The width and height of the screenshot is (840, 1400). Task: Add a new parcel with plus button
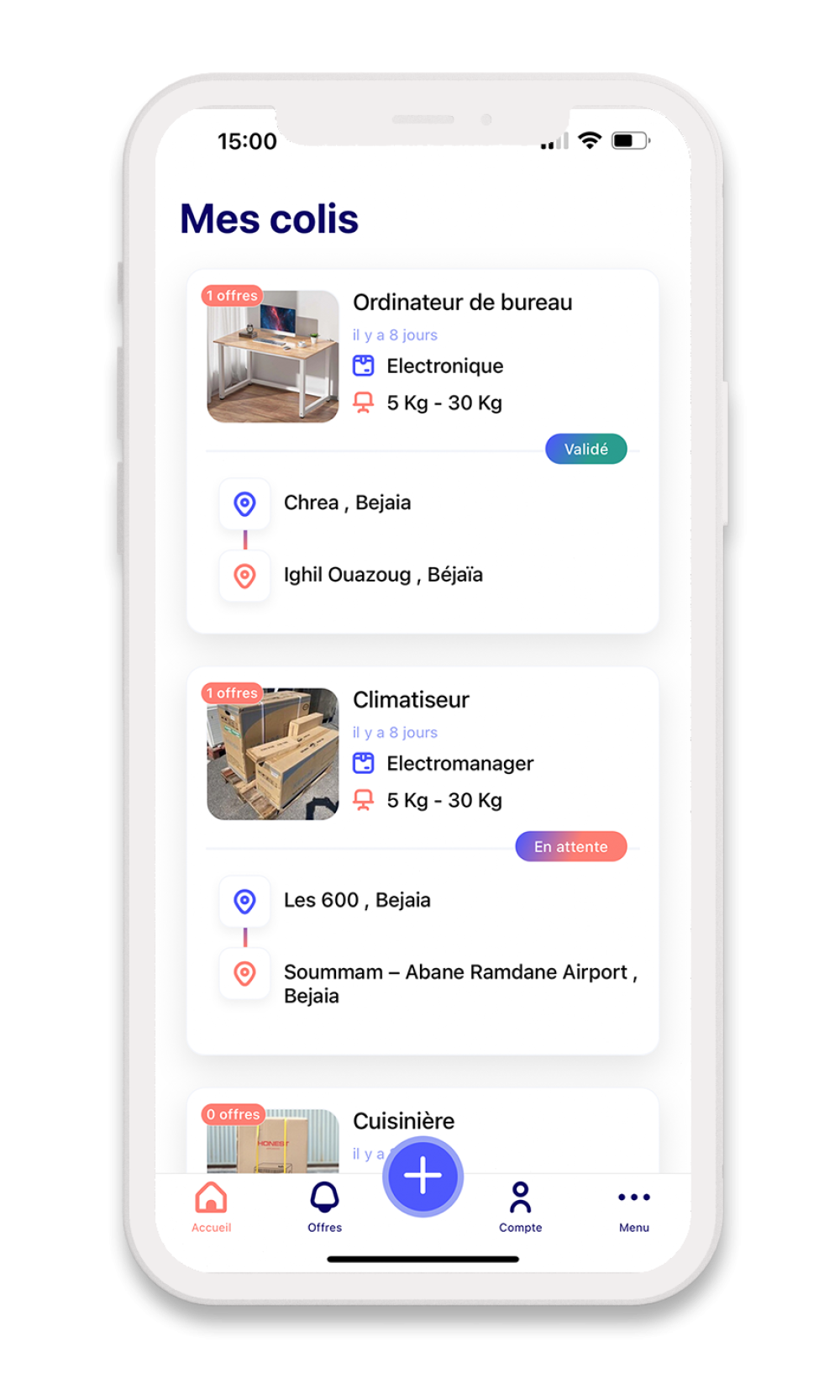pos(423,1176)
